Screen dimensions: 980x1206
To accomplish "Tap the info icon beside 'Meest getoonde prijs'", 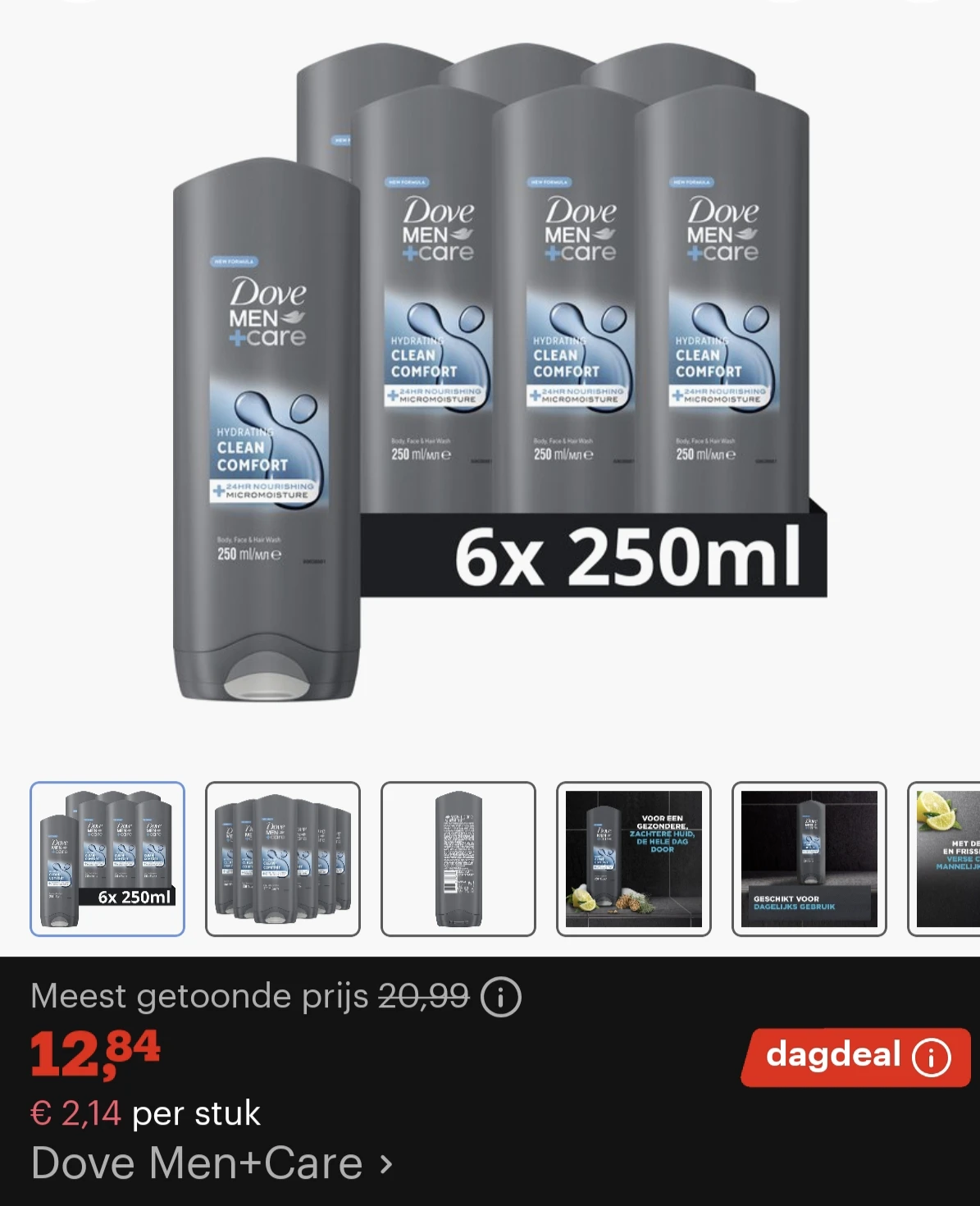I will coord(501,998).
